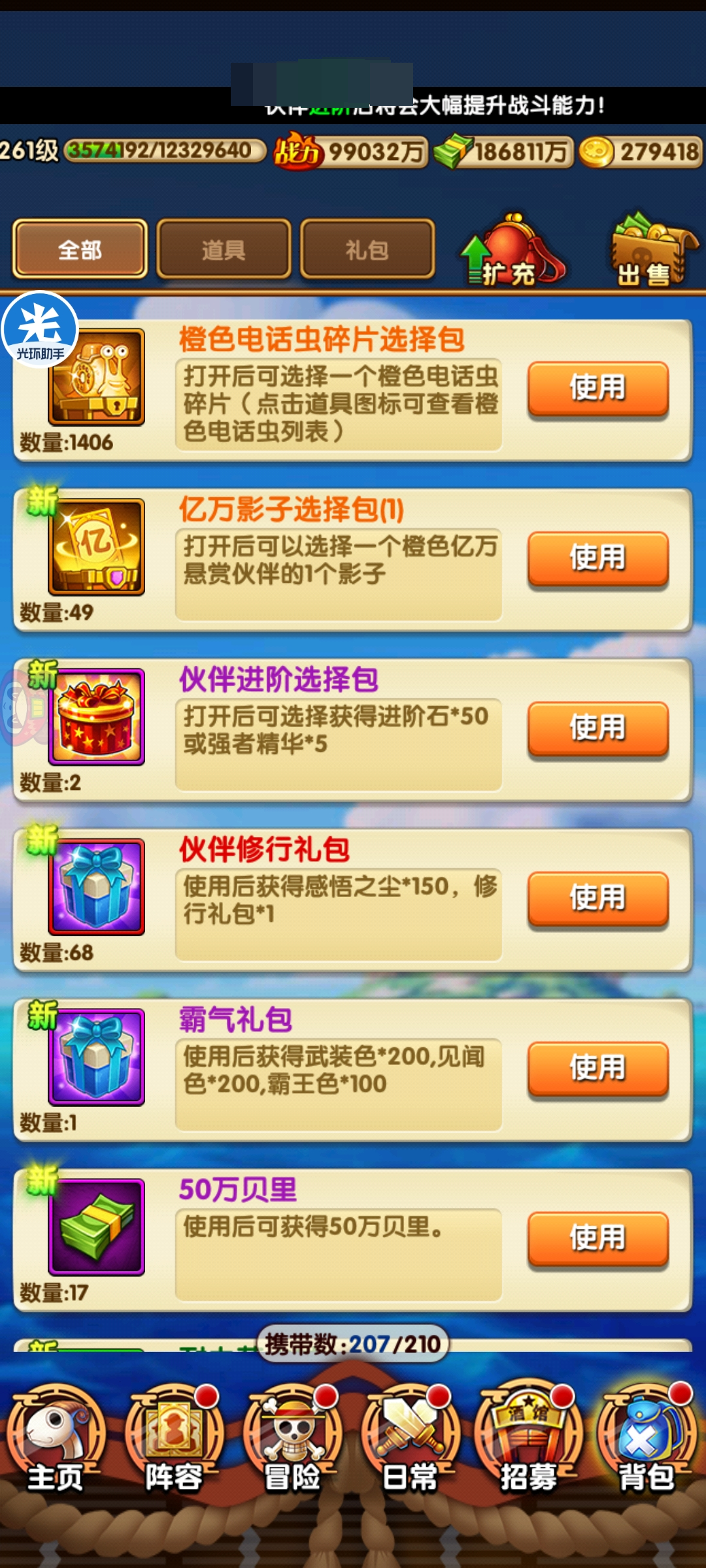
Task: Use the 亿万影子选择包(1)
Action: coord(597,558)
